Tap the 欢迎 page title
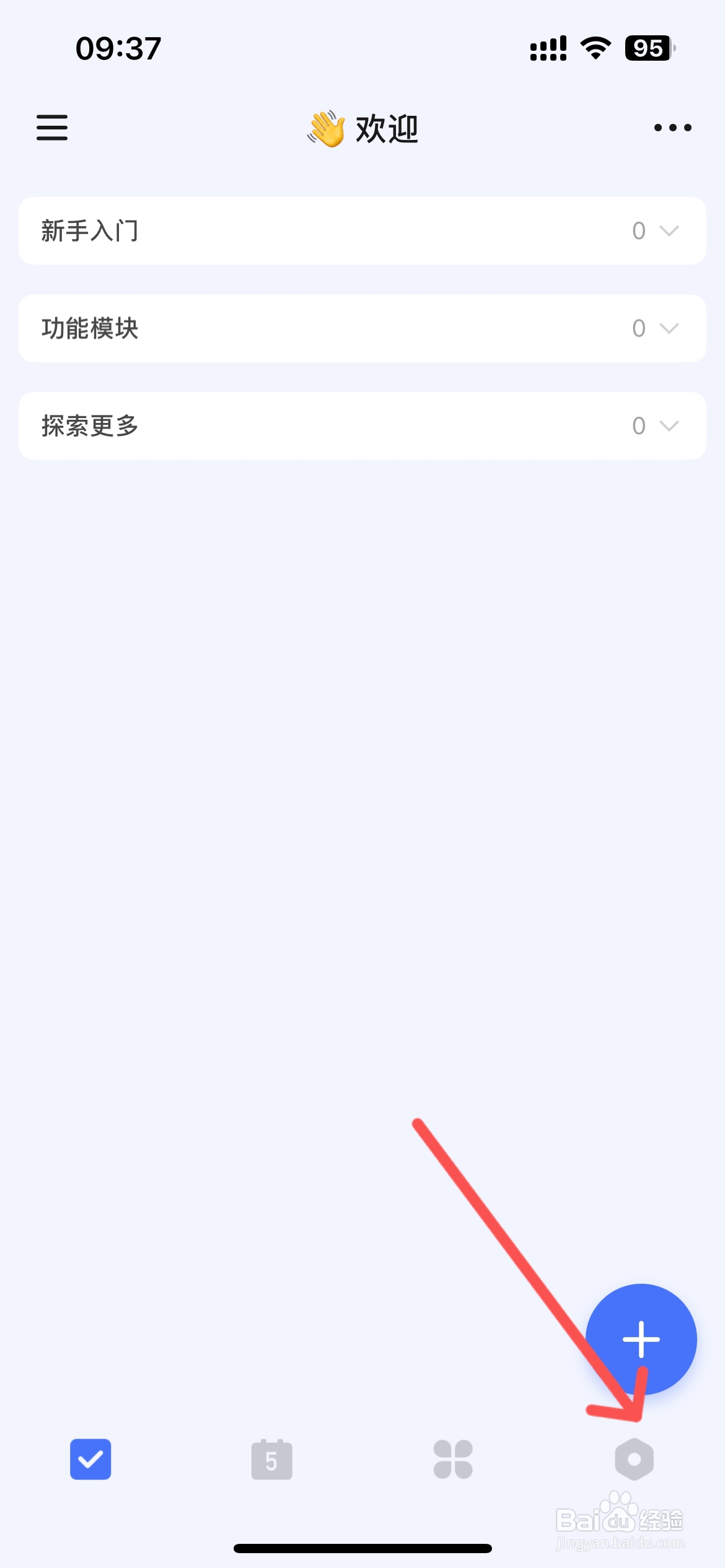725x1568 pixels. (384, 128)
